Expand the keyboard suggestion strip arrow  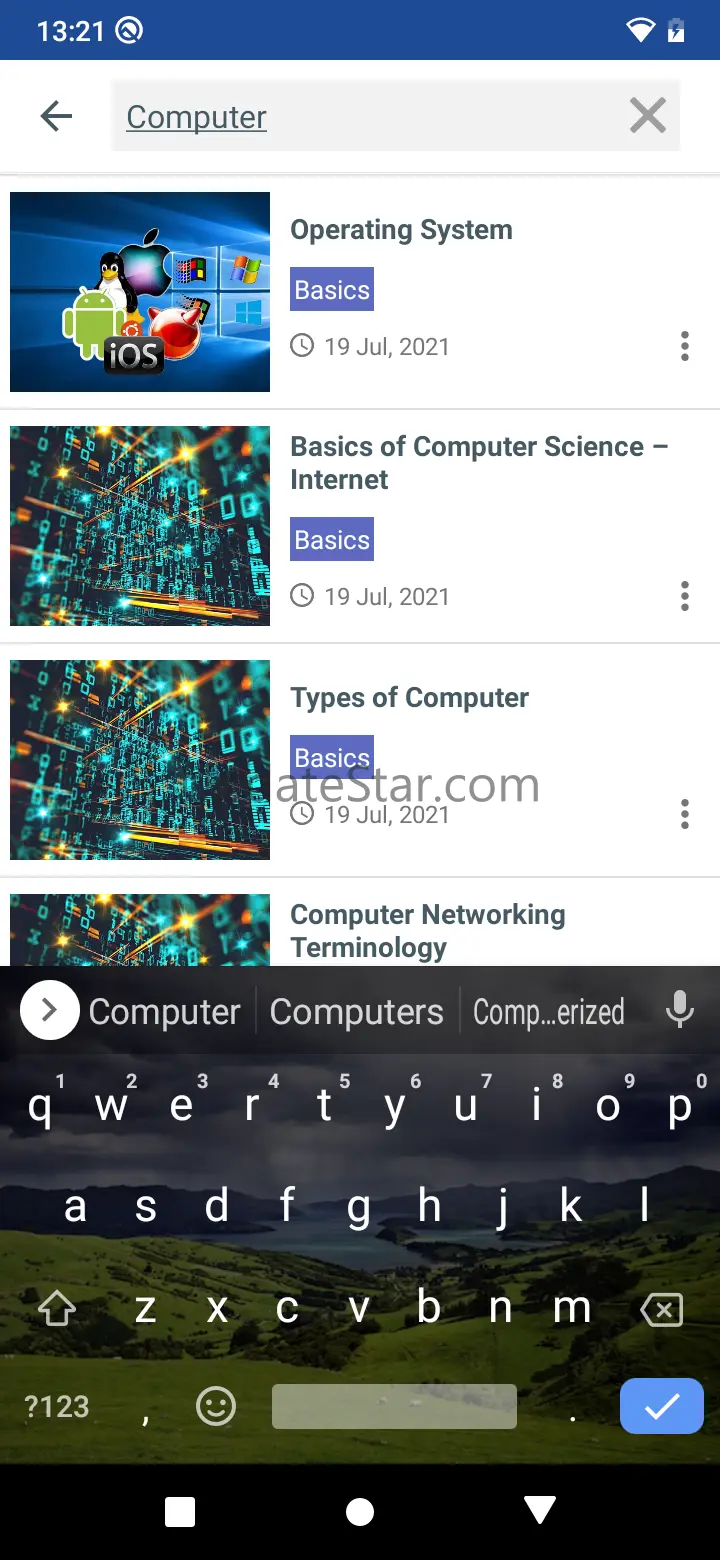[x=48, y=1011]
